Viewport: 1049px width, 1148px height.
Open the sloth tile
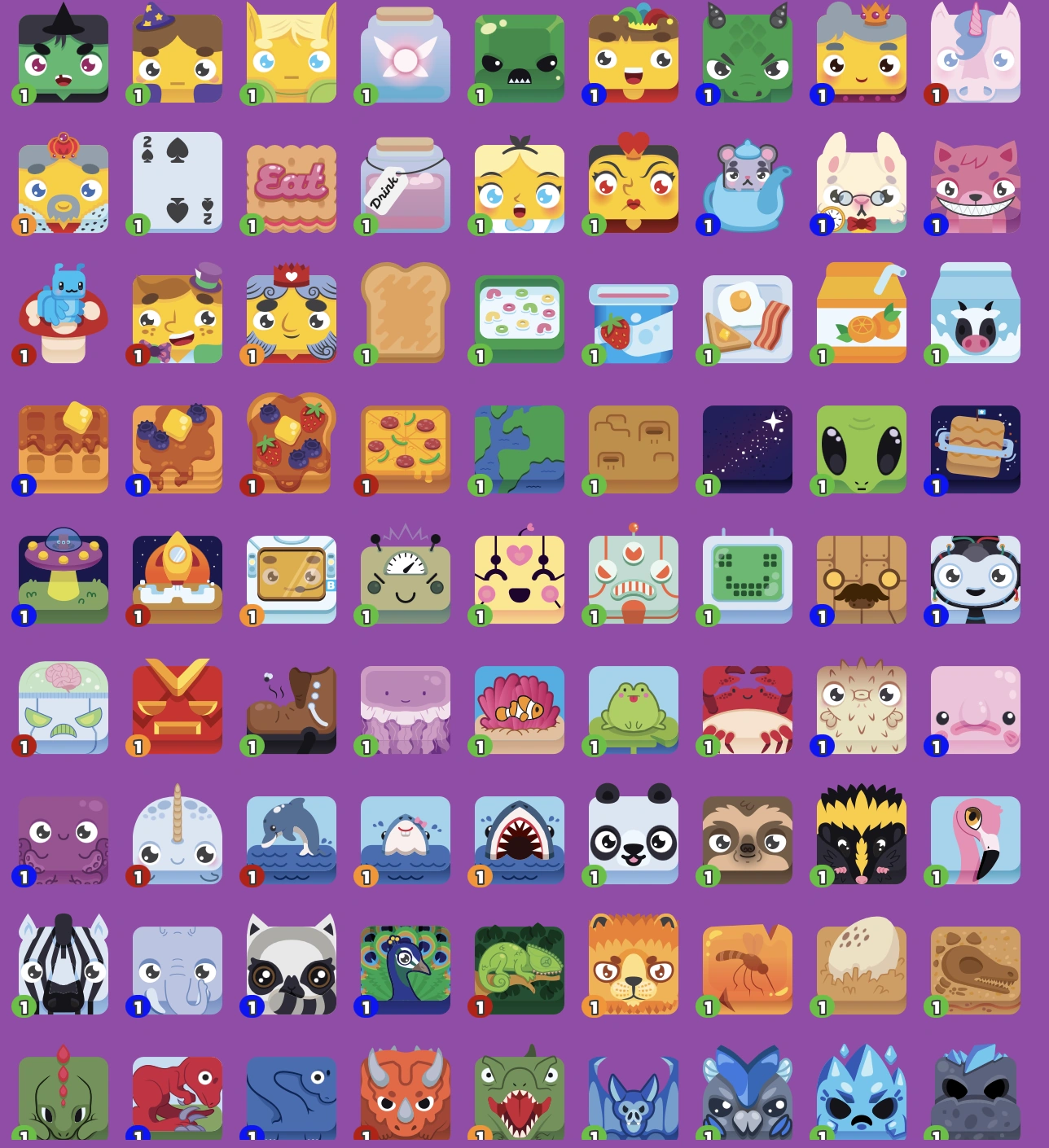click(x=748, y=839)
